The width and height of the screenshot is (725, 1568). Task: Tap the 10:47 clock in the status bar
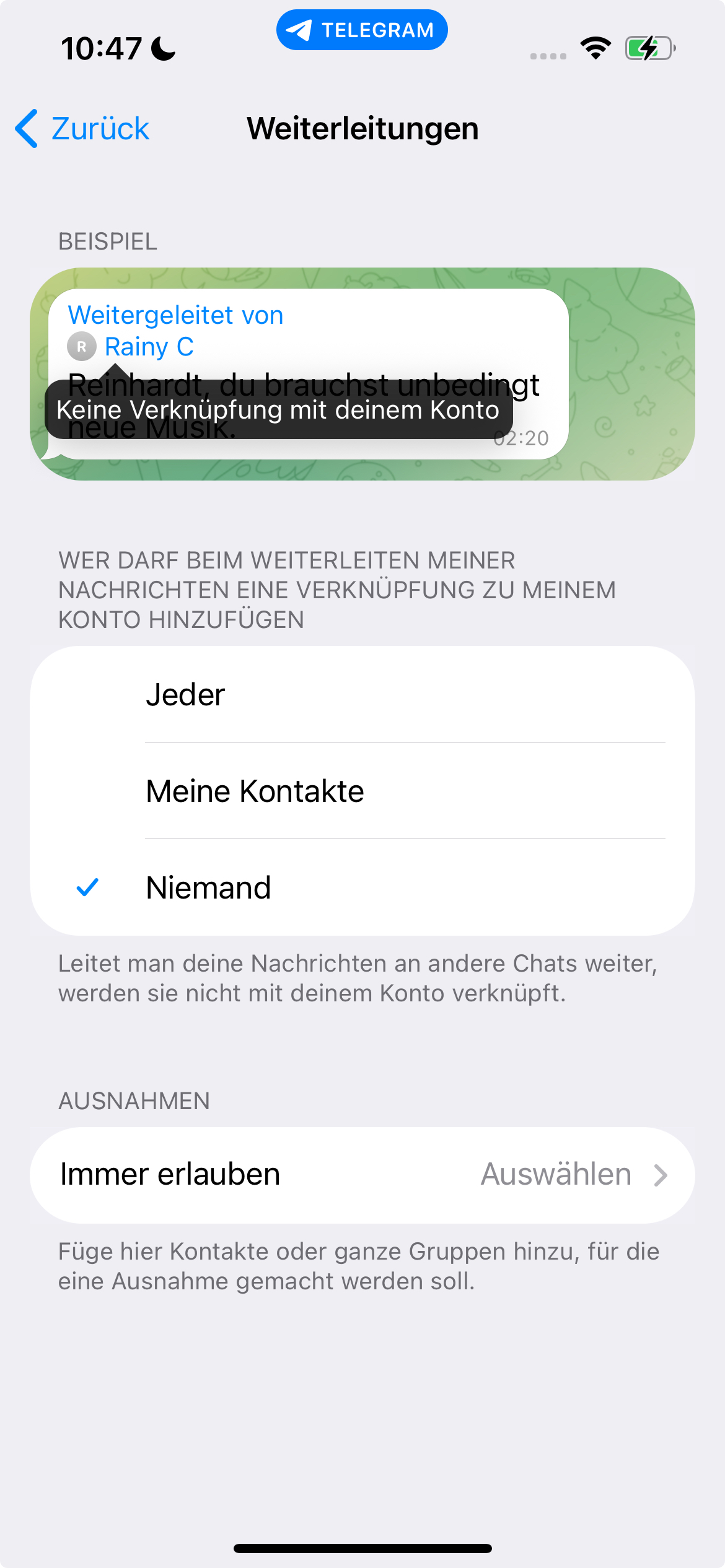point(101,48)
